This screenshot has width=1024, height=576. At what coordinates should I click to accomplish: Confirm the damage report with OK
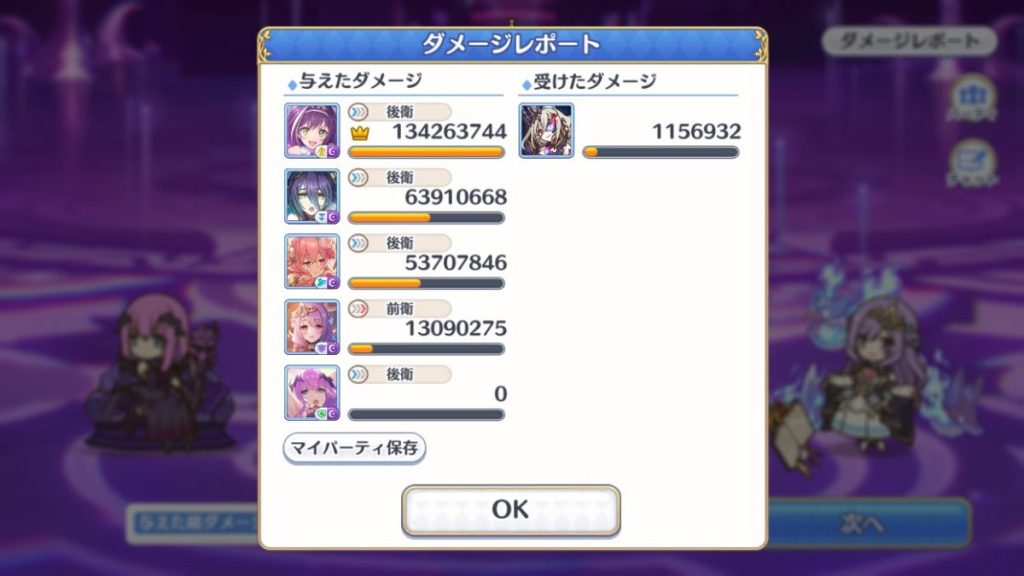click(x=510, y=509)
